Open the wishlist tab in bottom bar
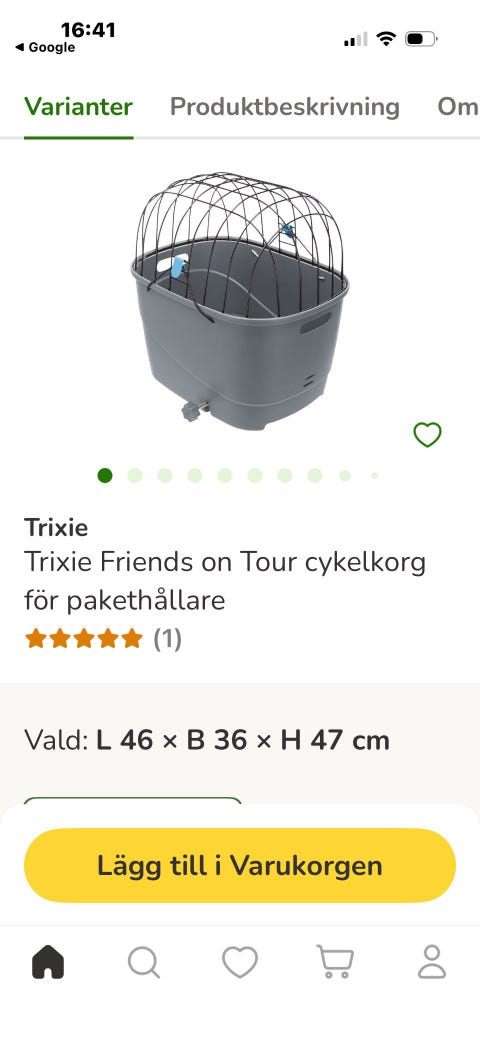This screenshot has height=1040, width=480. coord(240,962)
